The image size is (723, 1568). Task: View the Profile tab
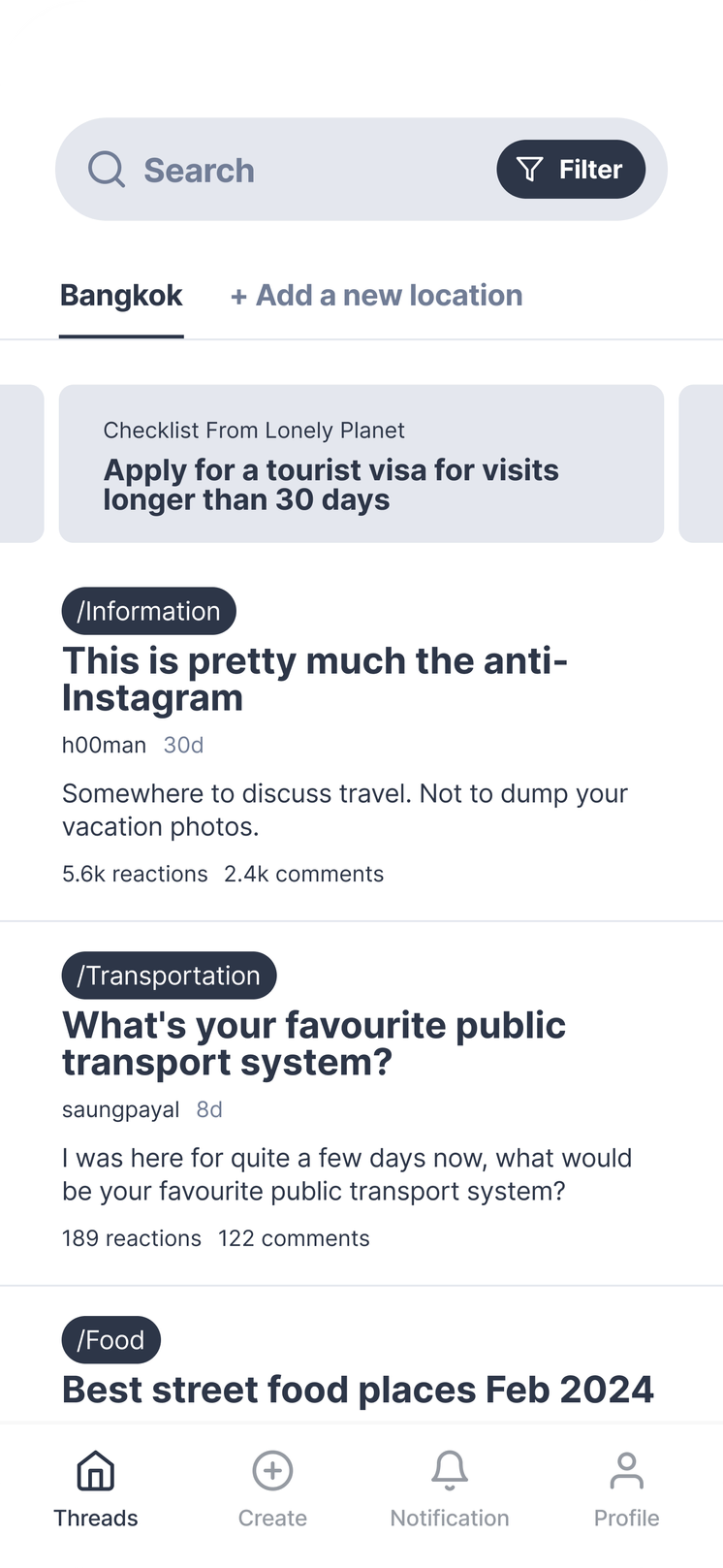626,1488
